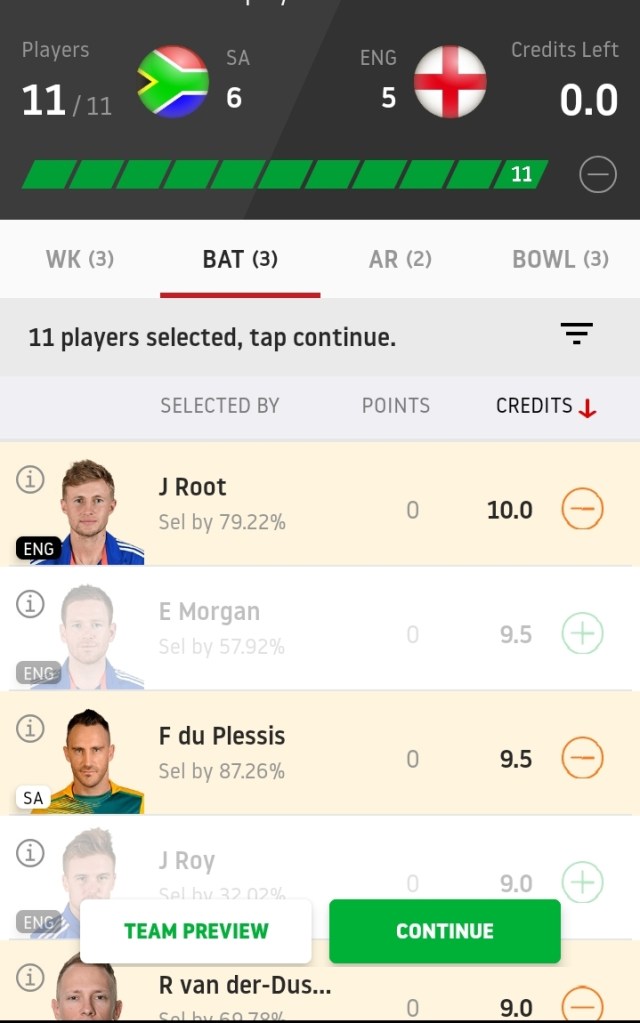Switch to the AR tab
The image size is (640, 1023).
(x=400, y=260)
